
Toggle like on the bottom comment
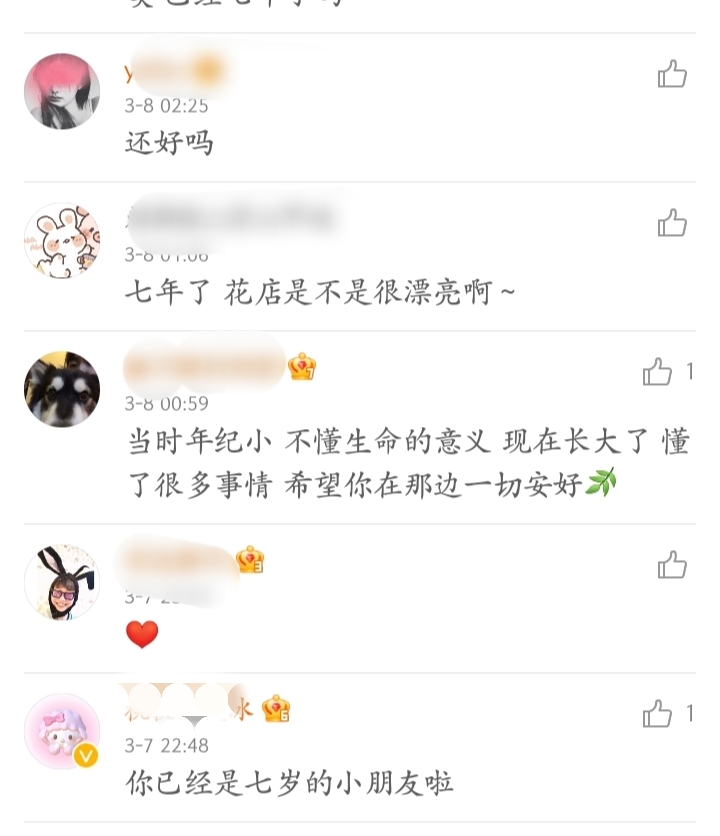pyautogui.click(x=655, y=714)
